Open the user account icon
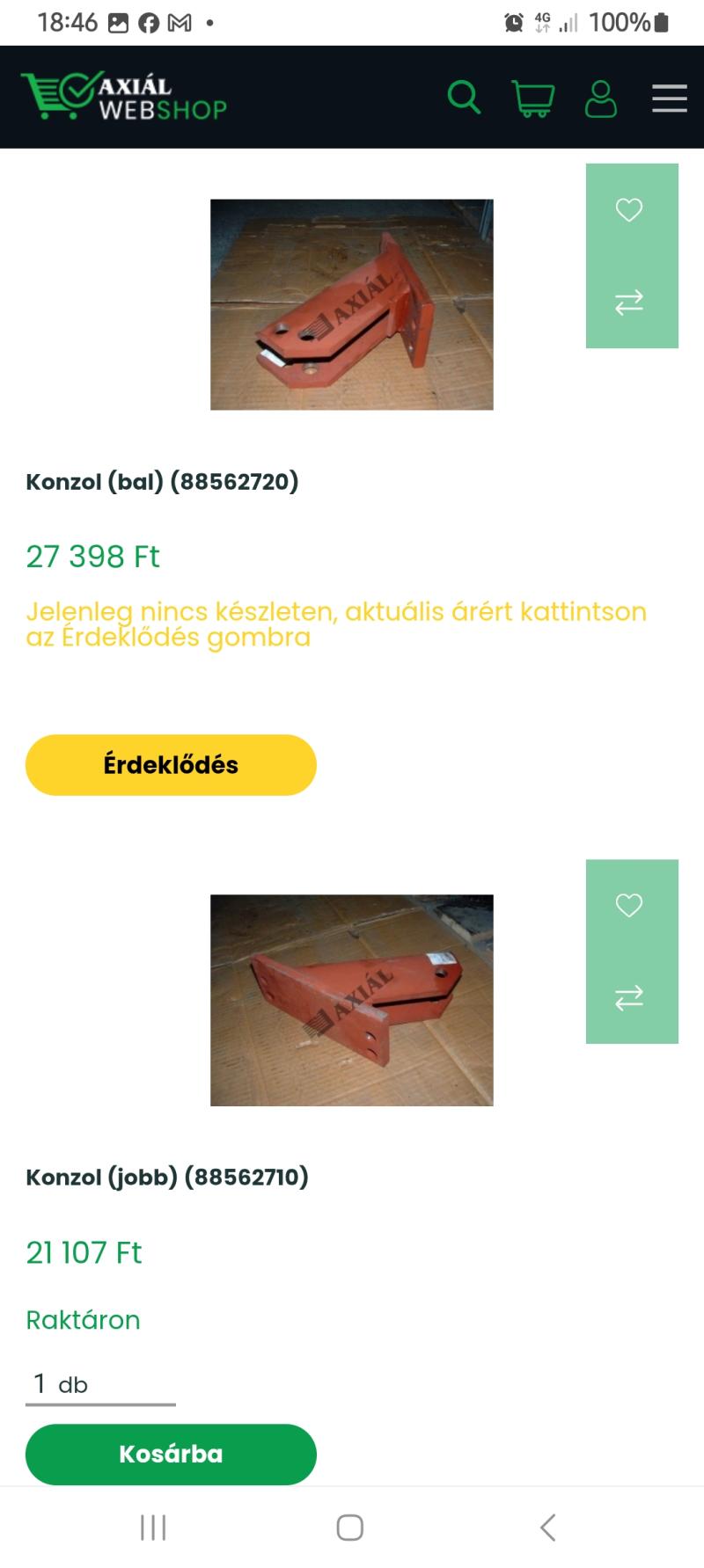This screenshot has width=704, height=1568. (601, 98)
